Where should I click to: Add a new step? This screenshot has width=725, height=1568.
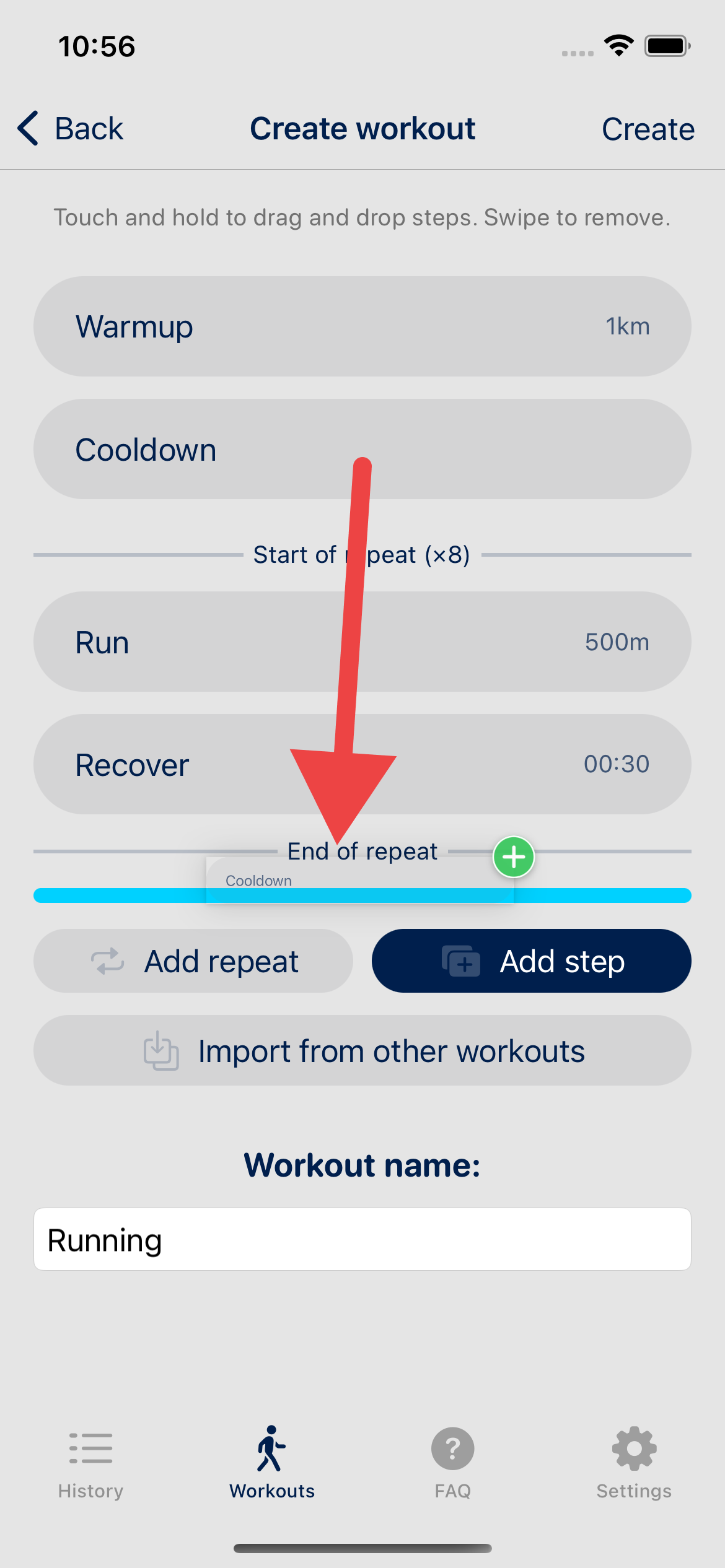pos(532,960)
